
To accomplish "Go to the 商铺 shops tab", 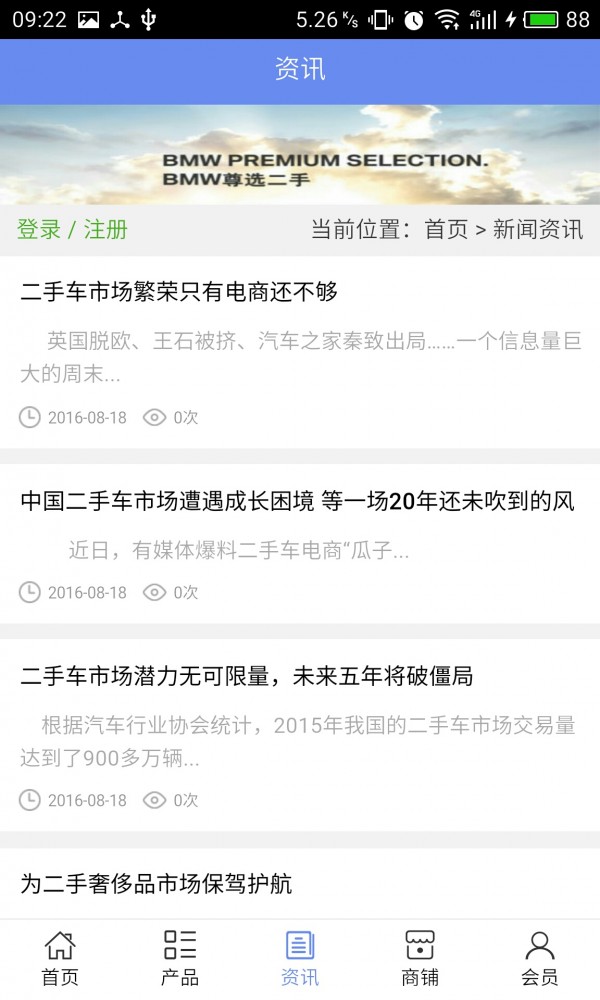I will 420,958.
